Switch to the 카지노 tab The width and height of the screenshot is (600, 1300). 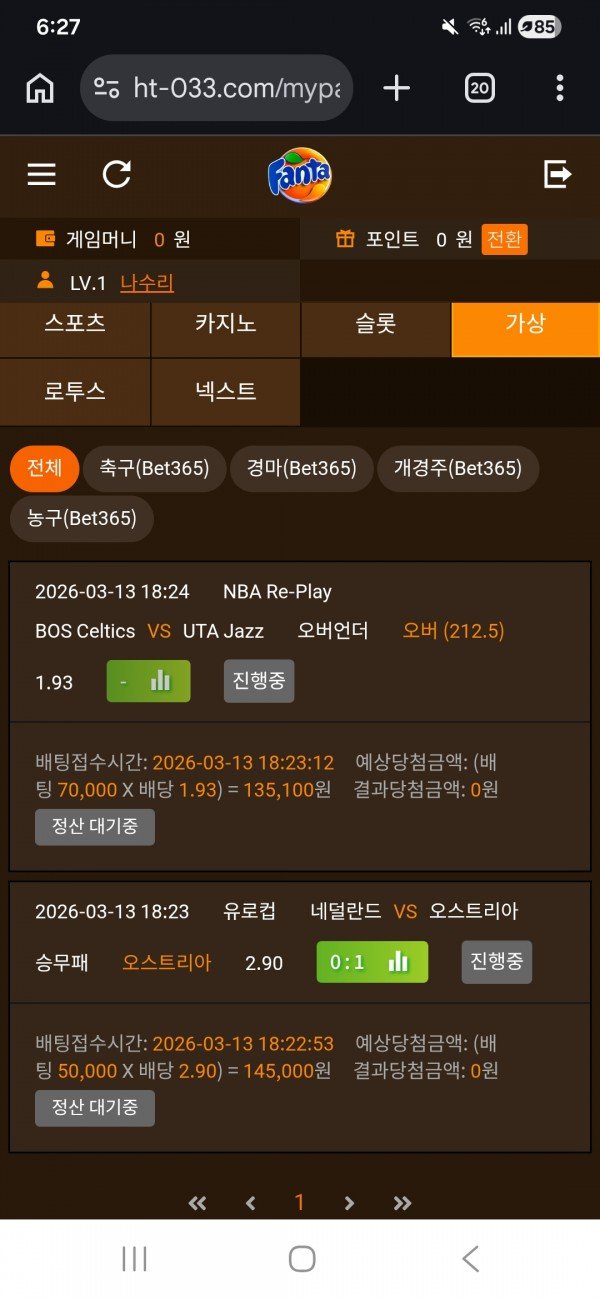pos(226,324)
